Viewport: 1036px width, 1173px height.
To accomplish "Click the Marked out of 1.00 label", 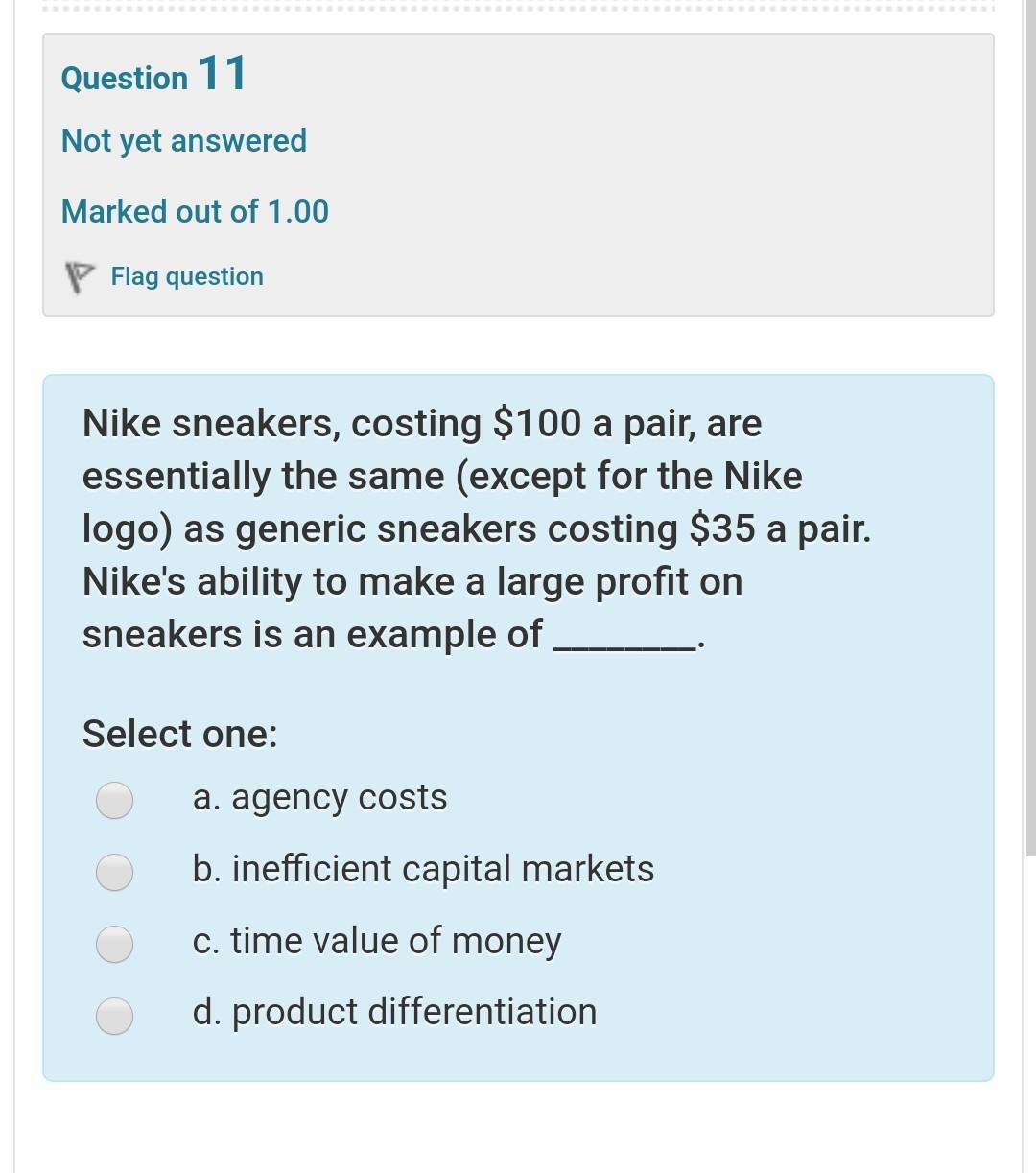I will click(x=195, y=211).
